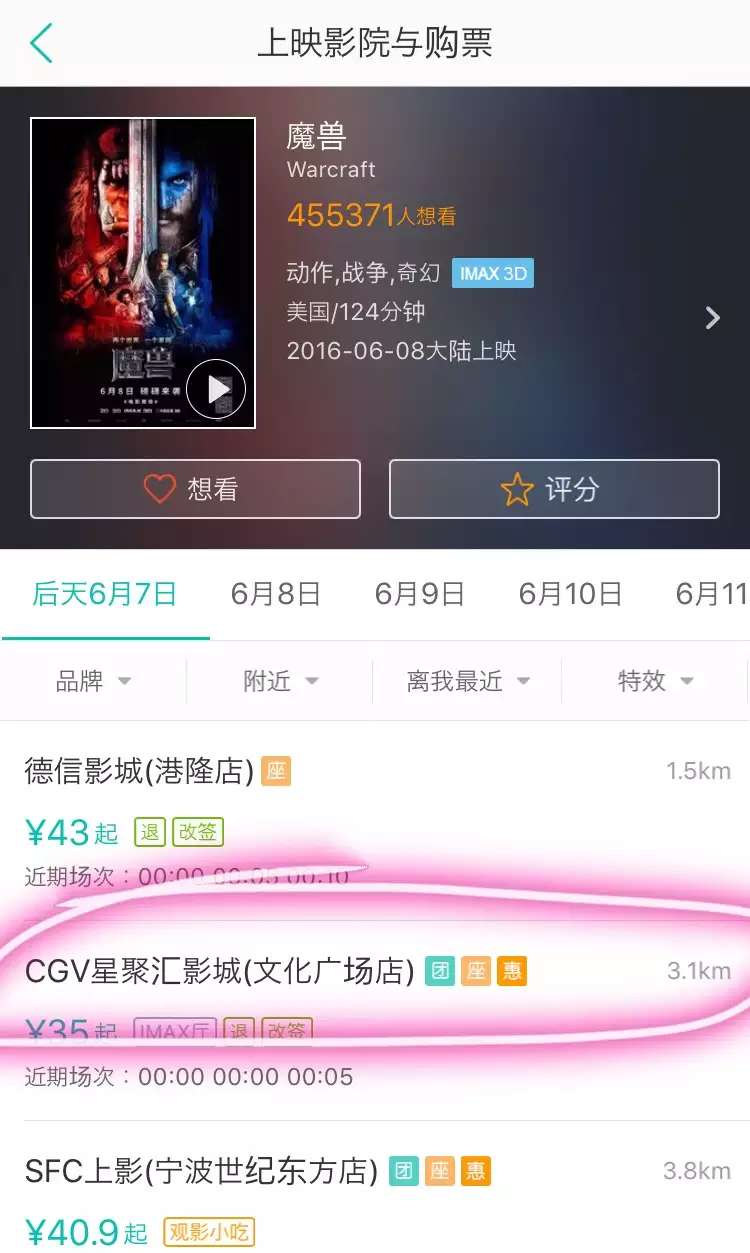Go back using the top-left arrow
The height and width of the screenshot is (1253, 750).
tap(41, 43)
